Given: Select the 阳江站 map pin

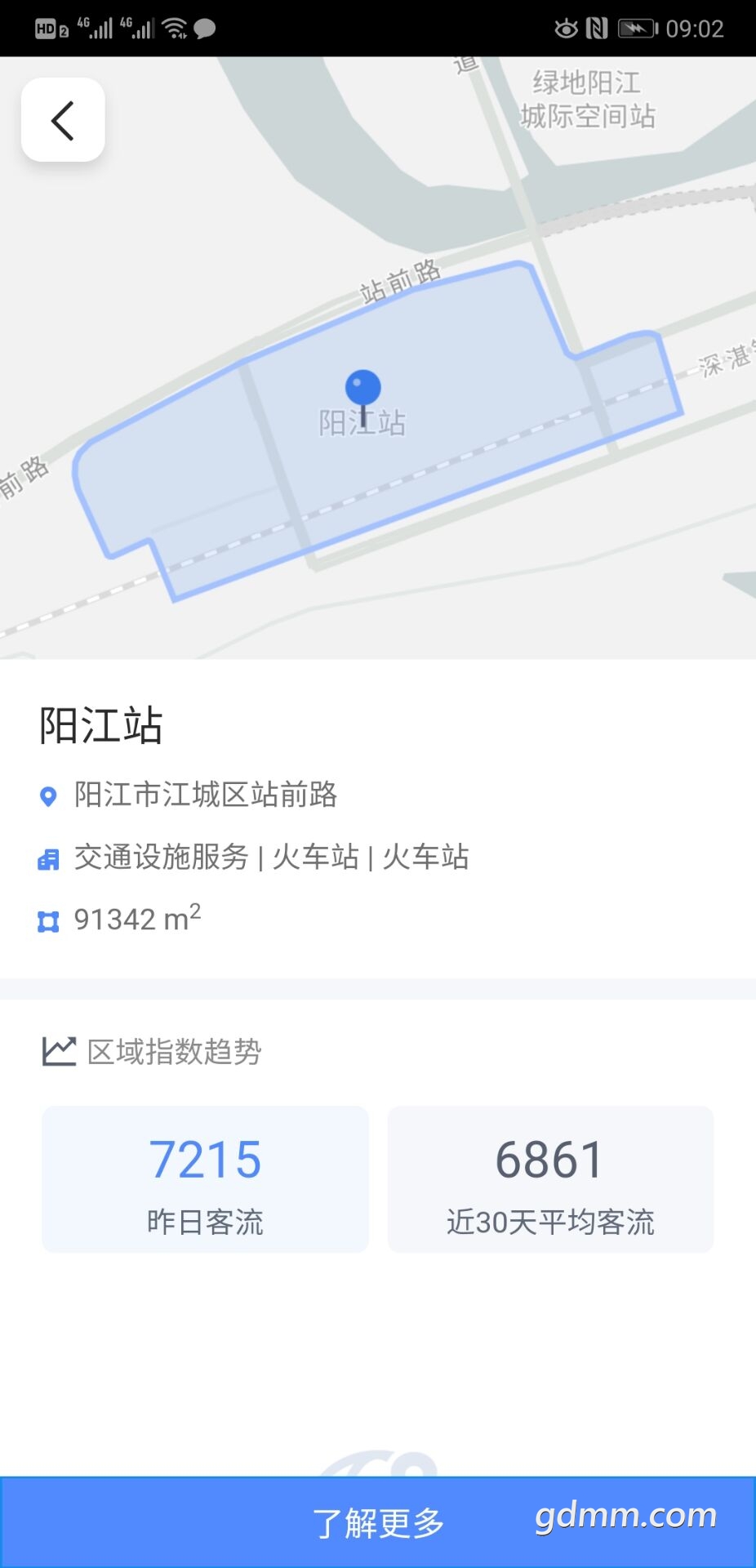Looking at the screenshot, I should point(363,390).
